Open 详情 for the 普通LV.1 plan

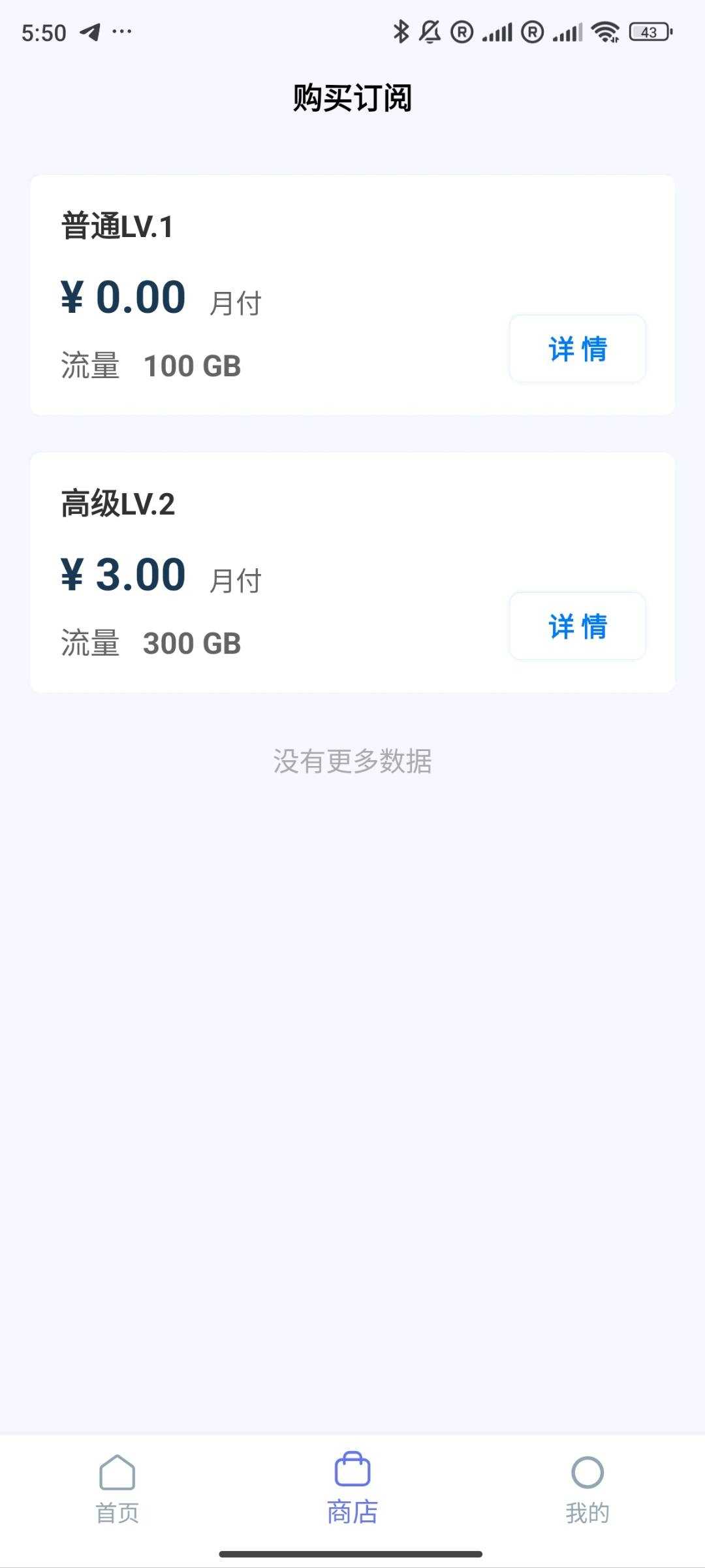[x=578, y=349]
